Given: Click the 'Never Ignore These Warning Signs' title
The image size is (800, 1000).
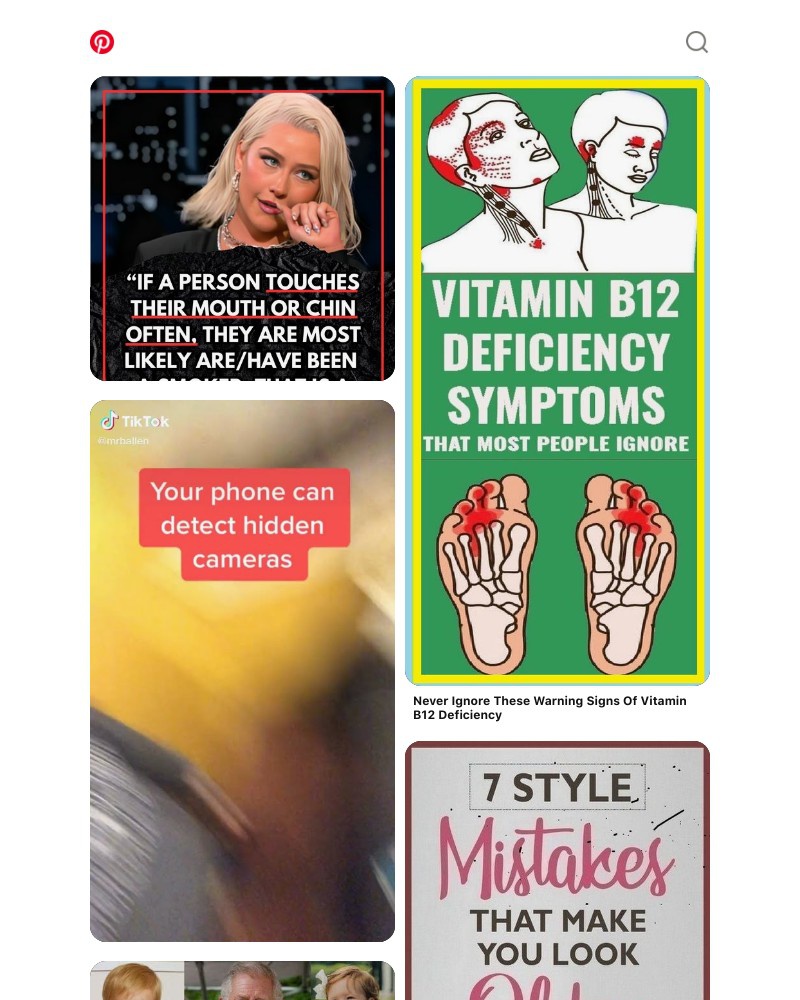Looking at the screenshot, I should (550, 707).
